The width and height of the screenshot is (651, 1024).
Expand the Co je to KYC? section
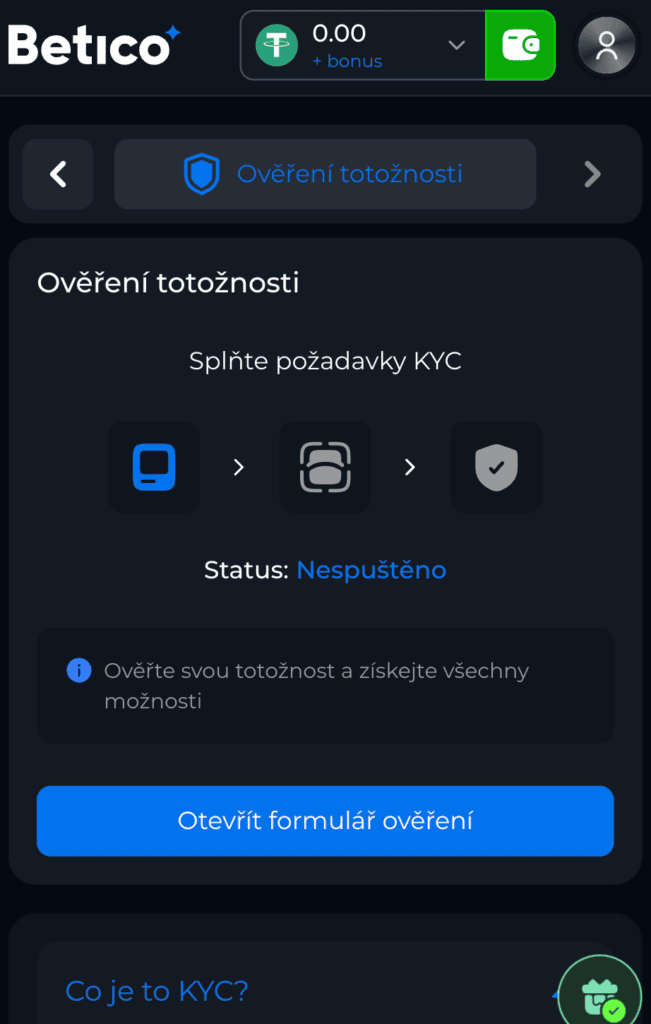156,991
